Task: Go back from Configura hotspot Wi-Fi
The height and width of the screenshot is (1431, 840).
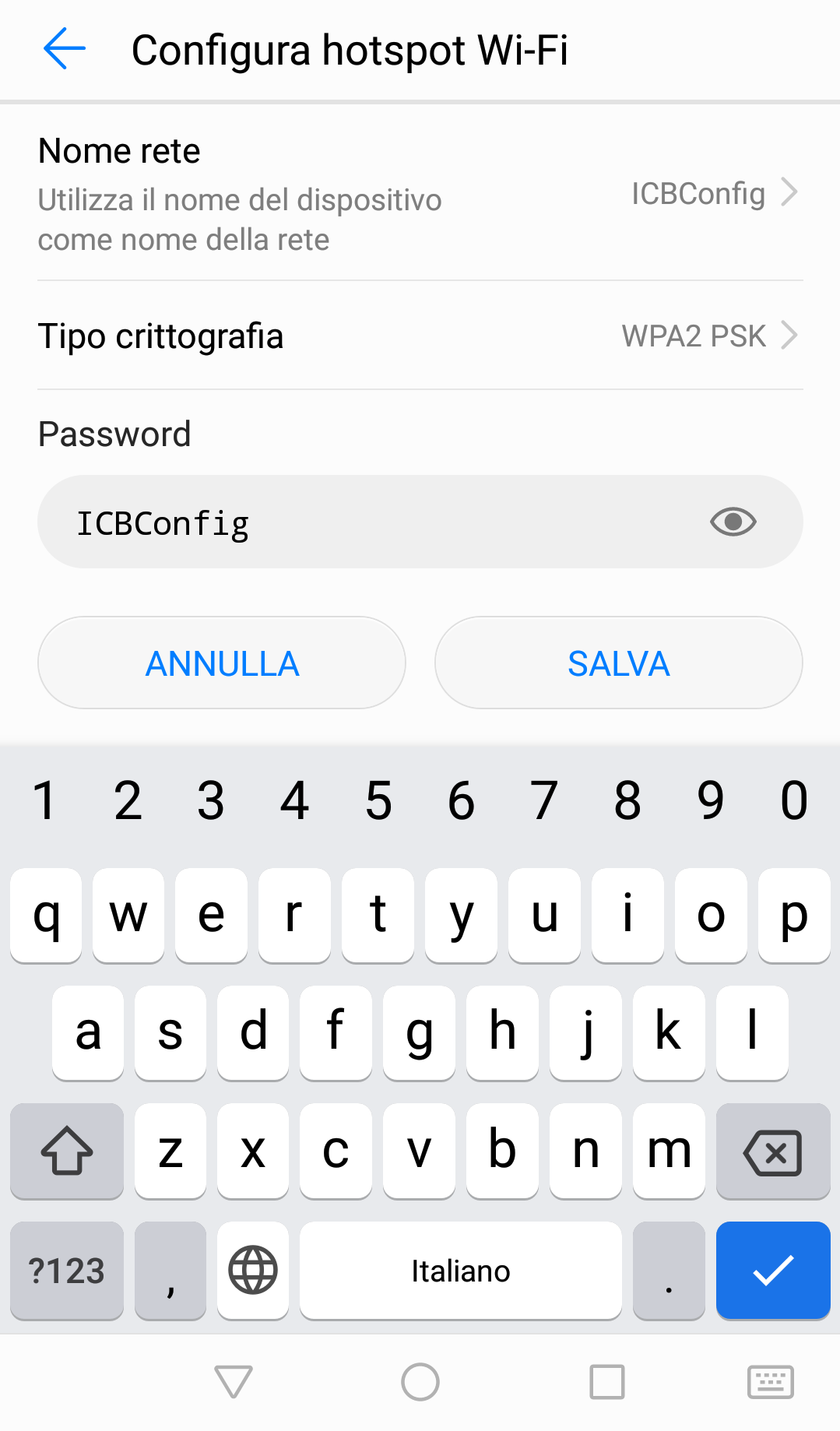Action: point(64,49)
